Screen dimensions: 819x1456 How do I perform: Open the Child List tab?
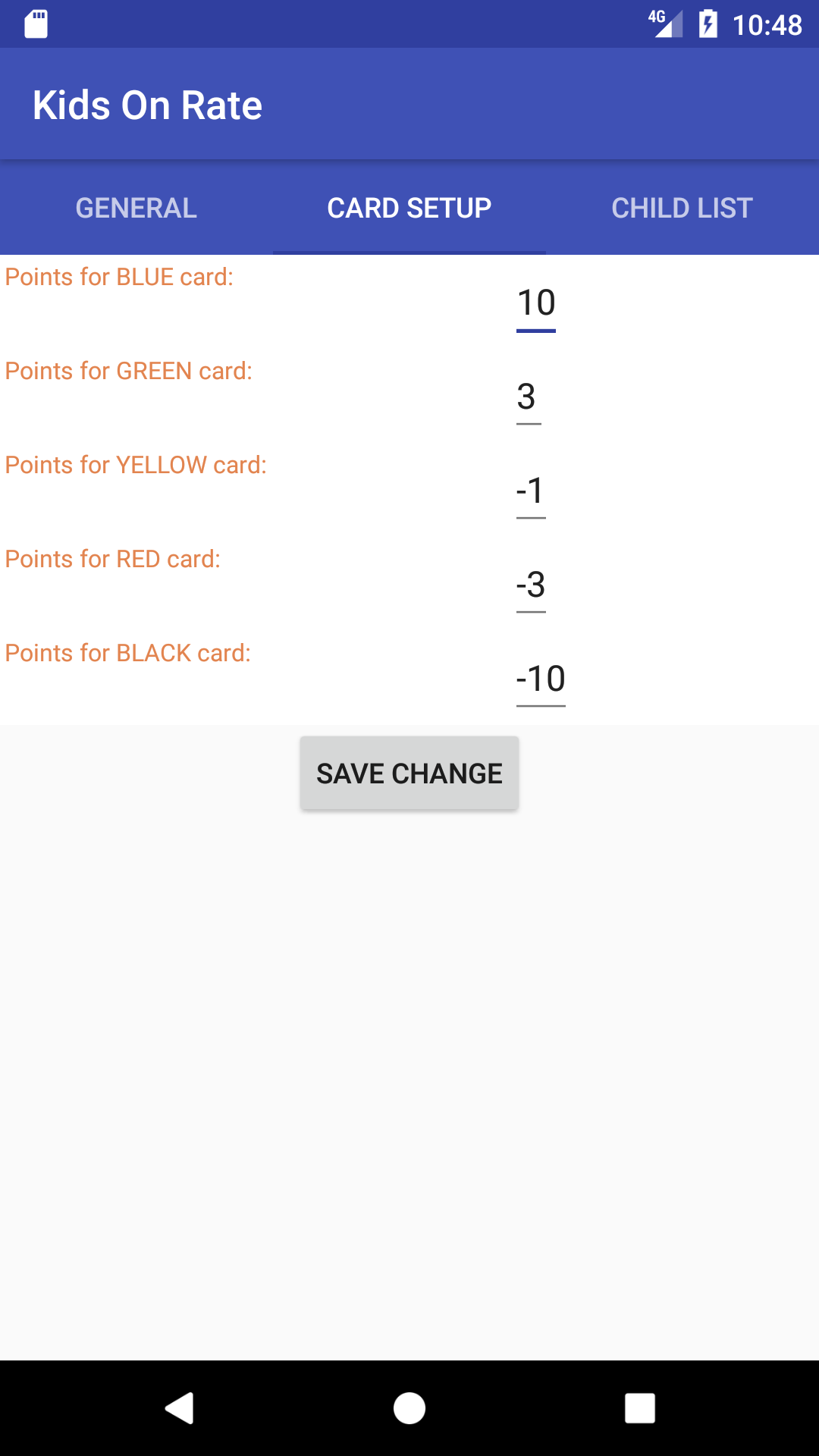[682, 208]
